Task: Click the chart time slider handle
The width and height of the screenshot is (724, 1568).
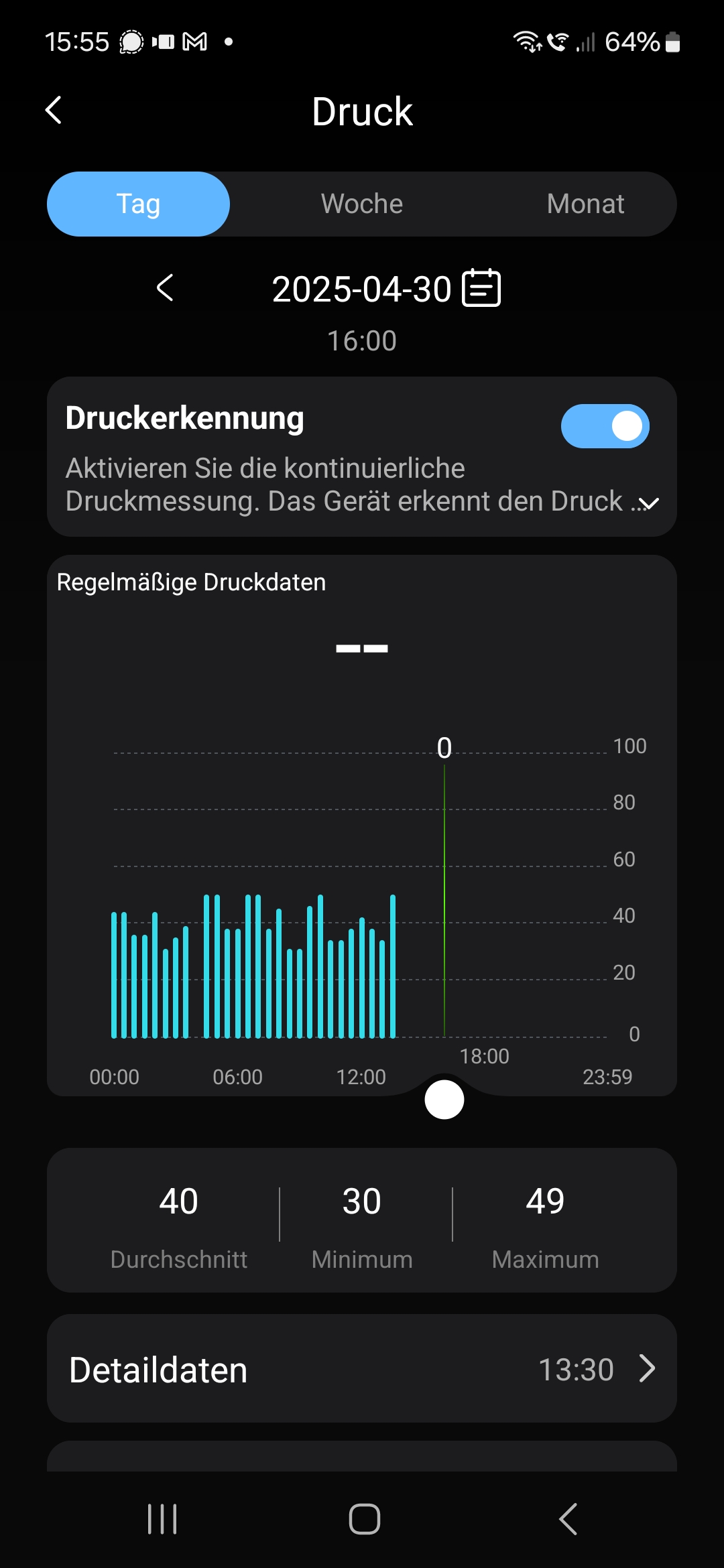Action: pos(444,1099)
